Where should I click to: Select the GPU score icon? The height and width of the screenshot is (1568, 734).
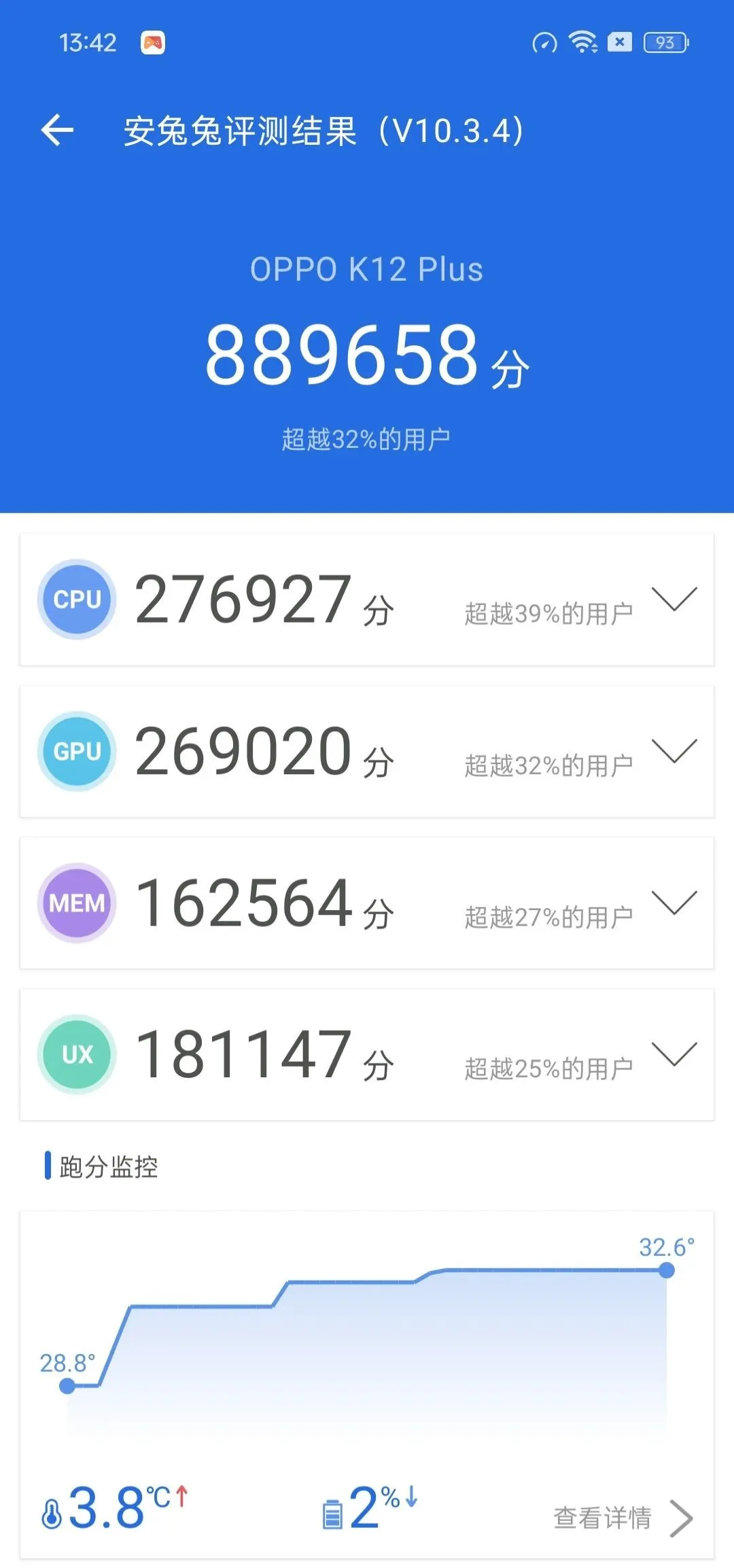(x=76, y=751)
